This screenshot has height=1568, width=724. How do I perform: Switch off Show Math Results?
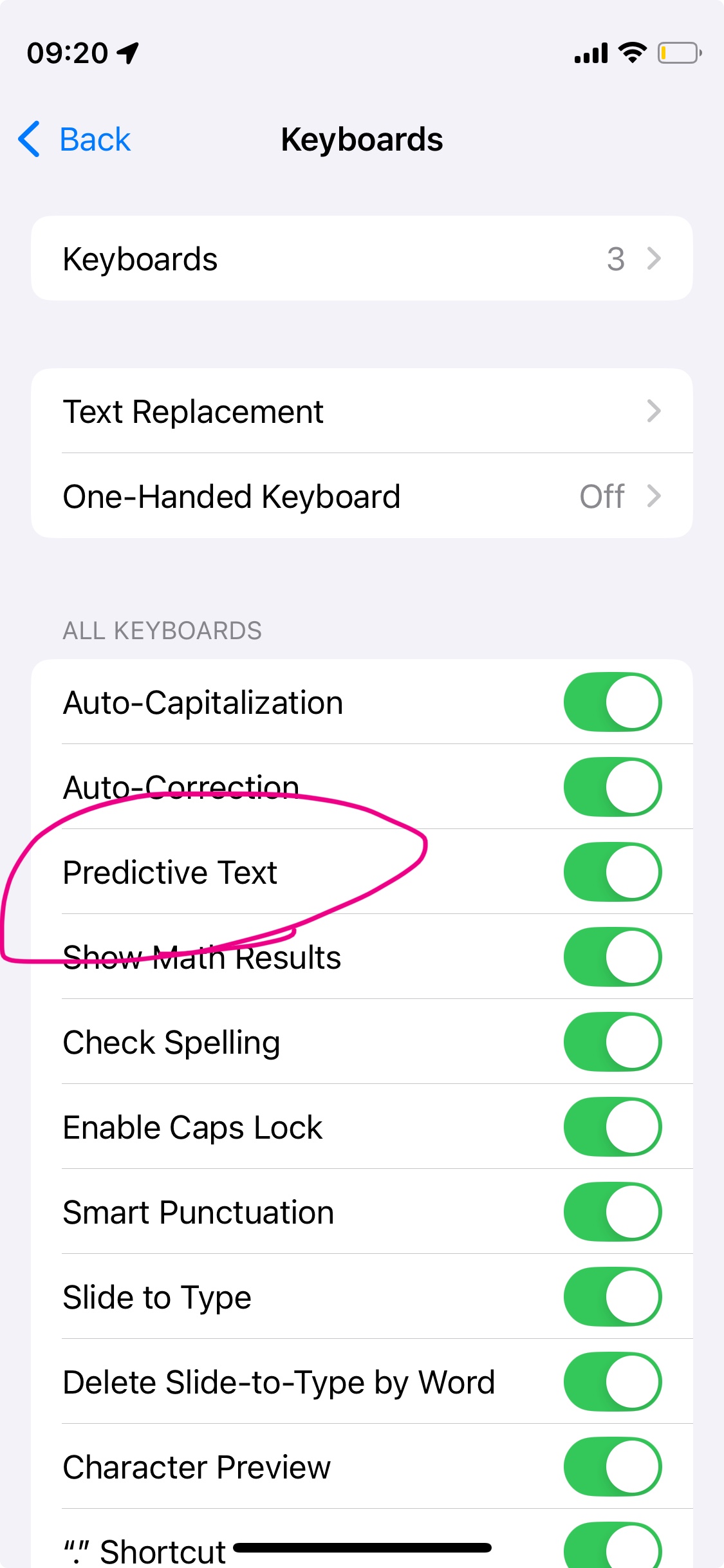(x=612, y=957)
